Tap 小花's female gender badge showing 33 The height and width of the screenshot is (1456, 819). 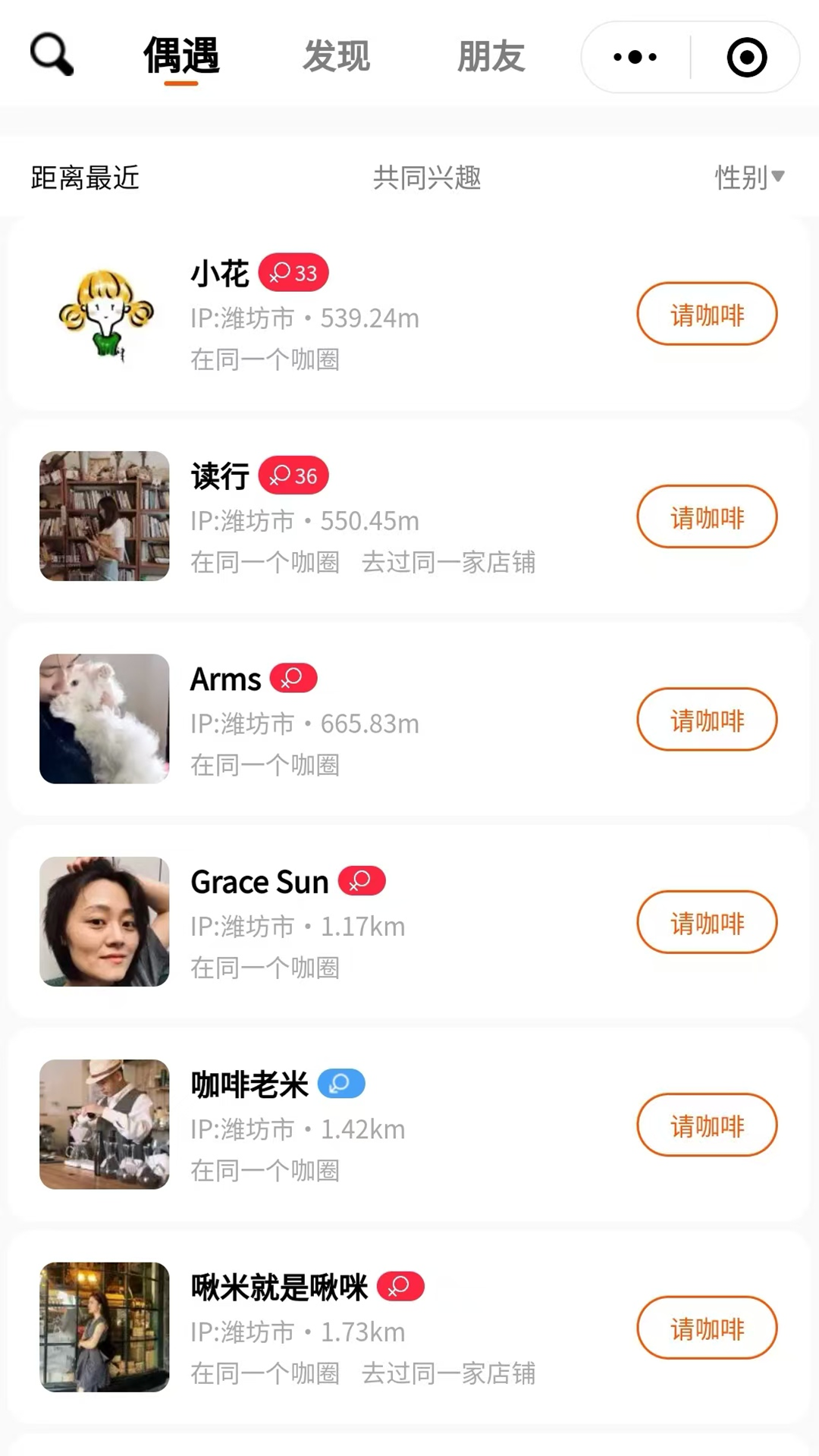pyautogui.click(x=294, y=273)
